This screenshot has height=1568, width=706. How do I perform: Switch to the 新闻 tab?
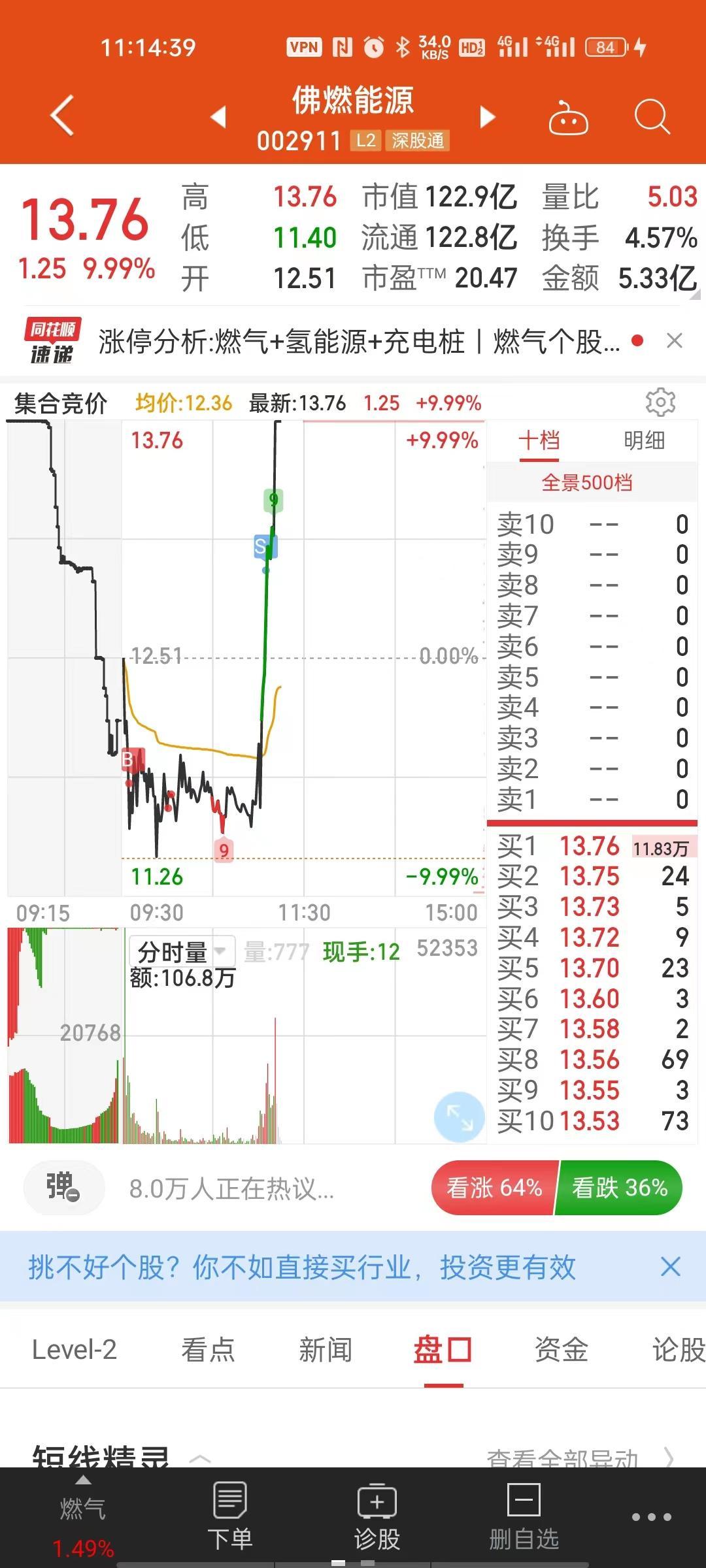326,1350
